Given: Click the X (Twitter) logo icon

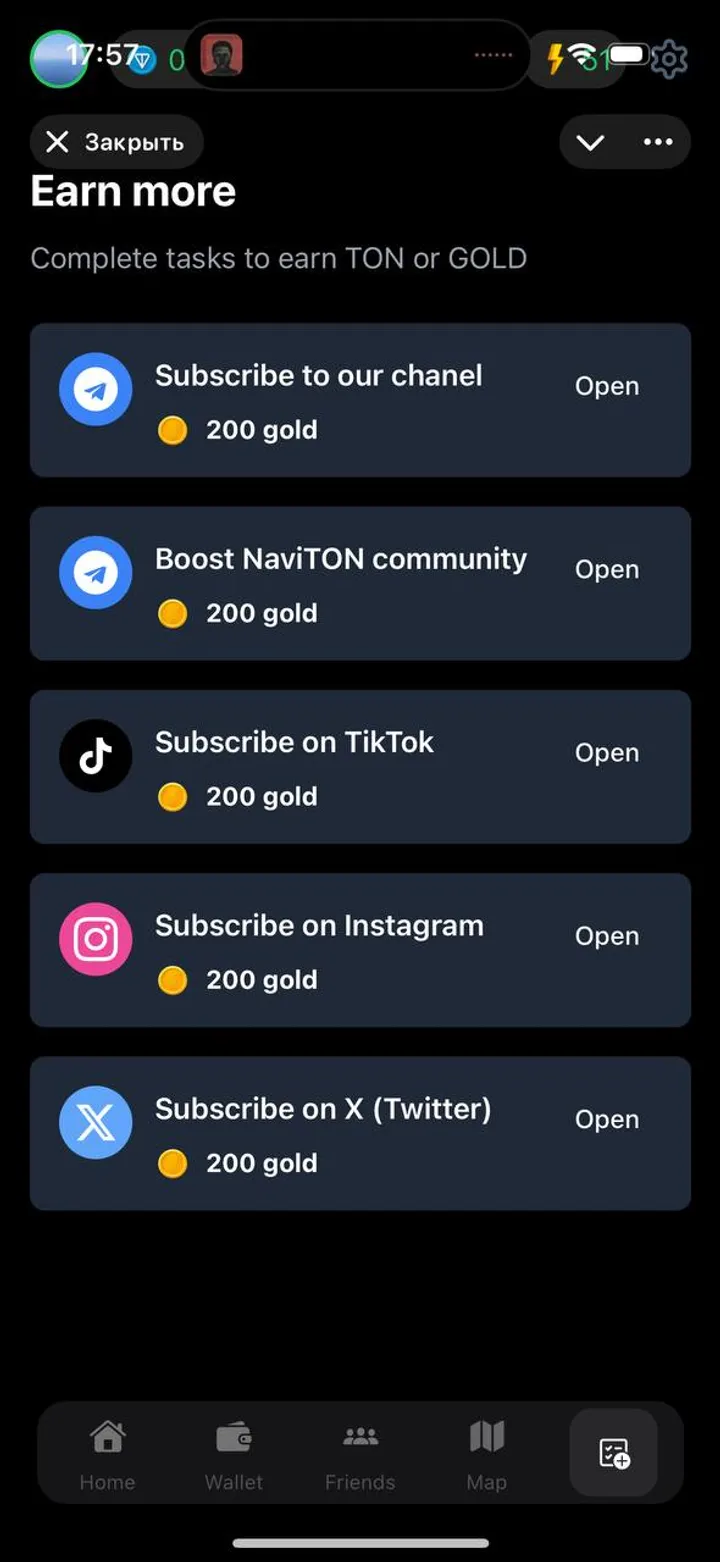Looking at the screenshot, I should (x=95, y=1122).
